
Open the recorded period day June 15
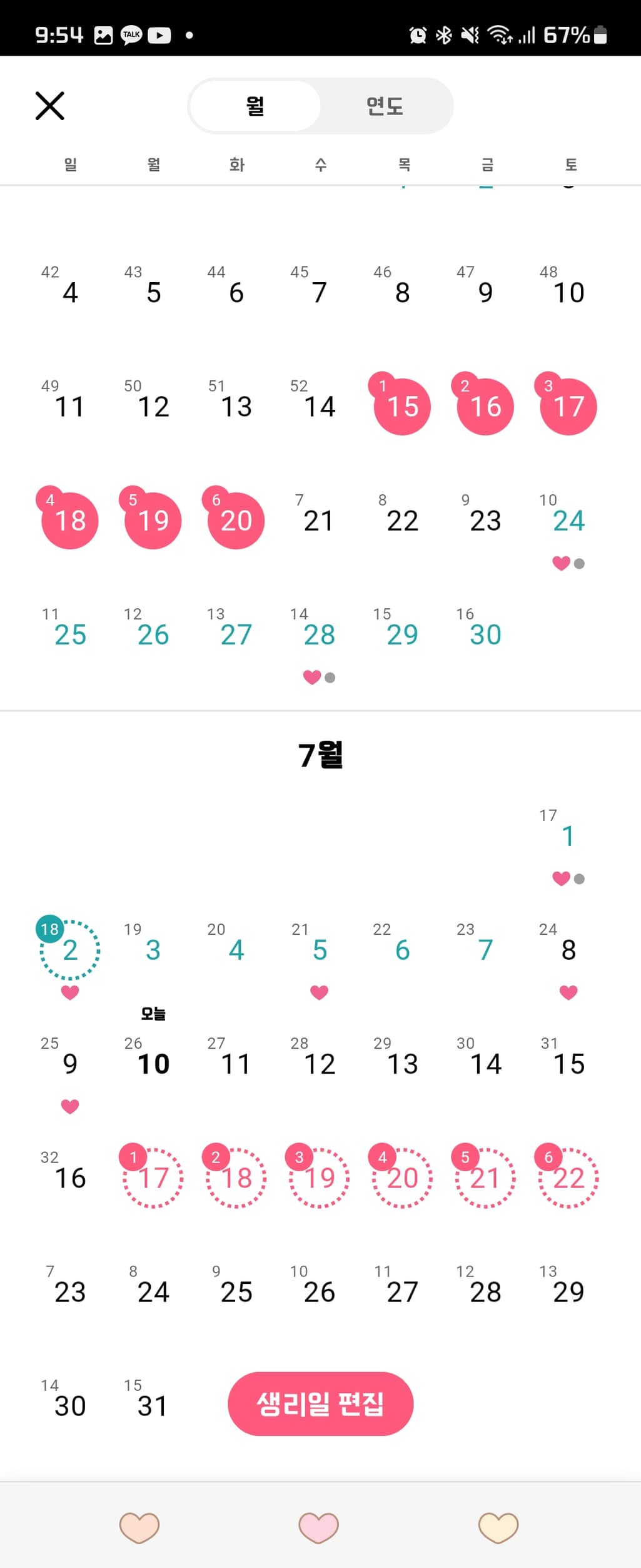(402, 406)
